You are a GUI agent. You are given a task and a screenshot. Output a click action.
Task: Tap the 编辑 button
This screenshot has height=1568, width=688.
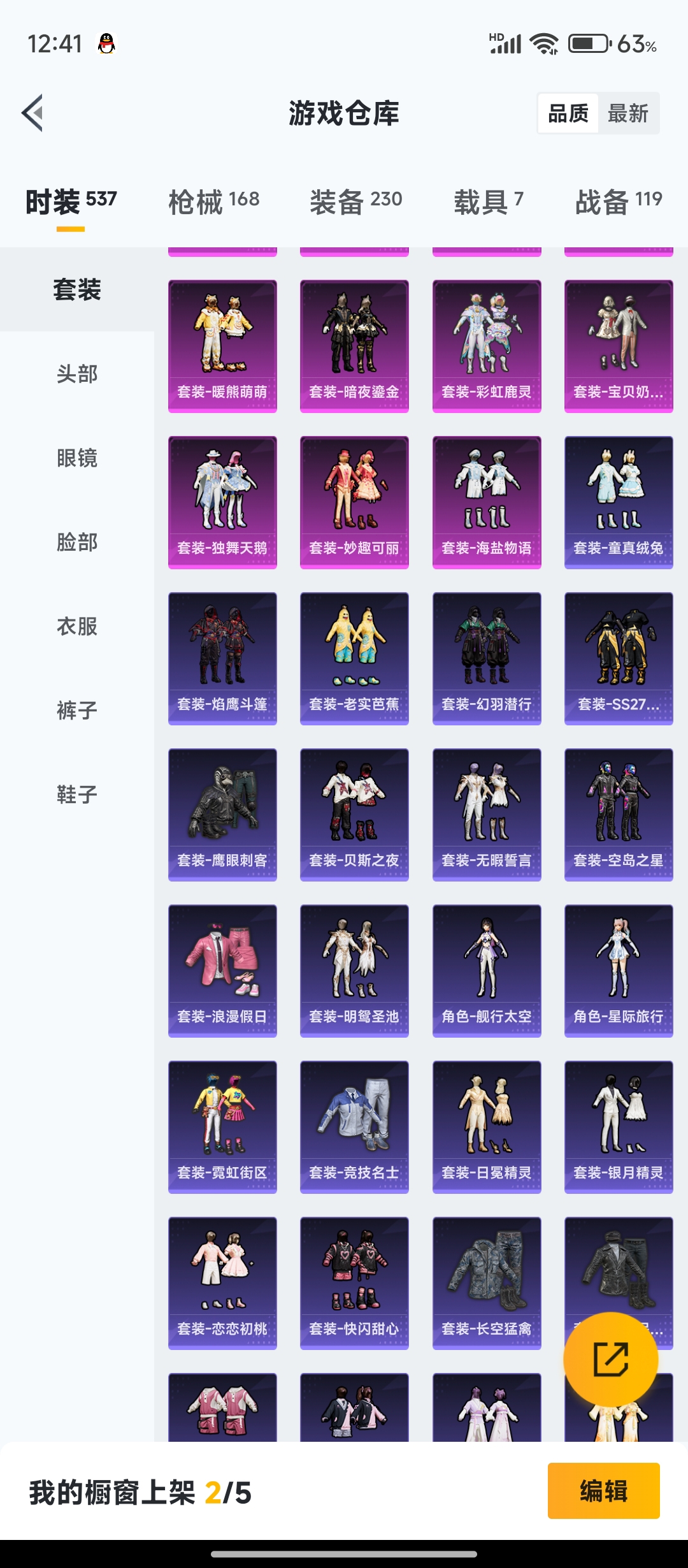point(604,1491)
